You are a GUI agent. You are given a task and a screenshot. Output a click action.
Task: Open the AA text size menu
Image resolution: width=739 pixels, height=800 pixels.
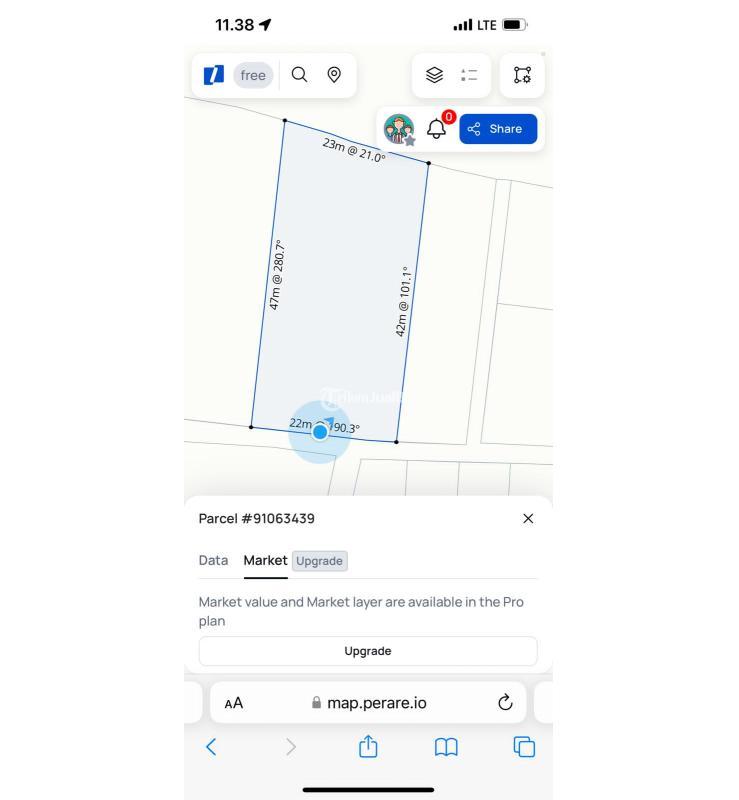coord(234,703)
